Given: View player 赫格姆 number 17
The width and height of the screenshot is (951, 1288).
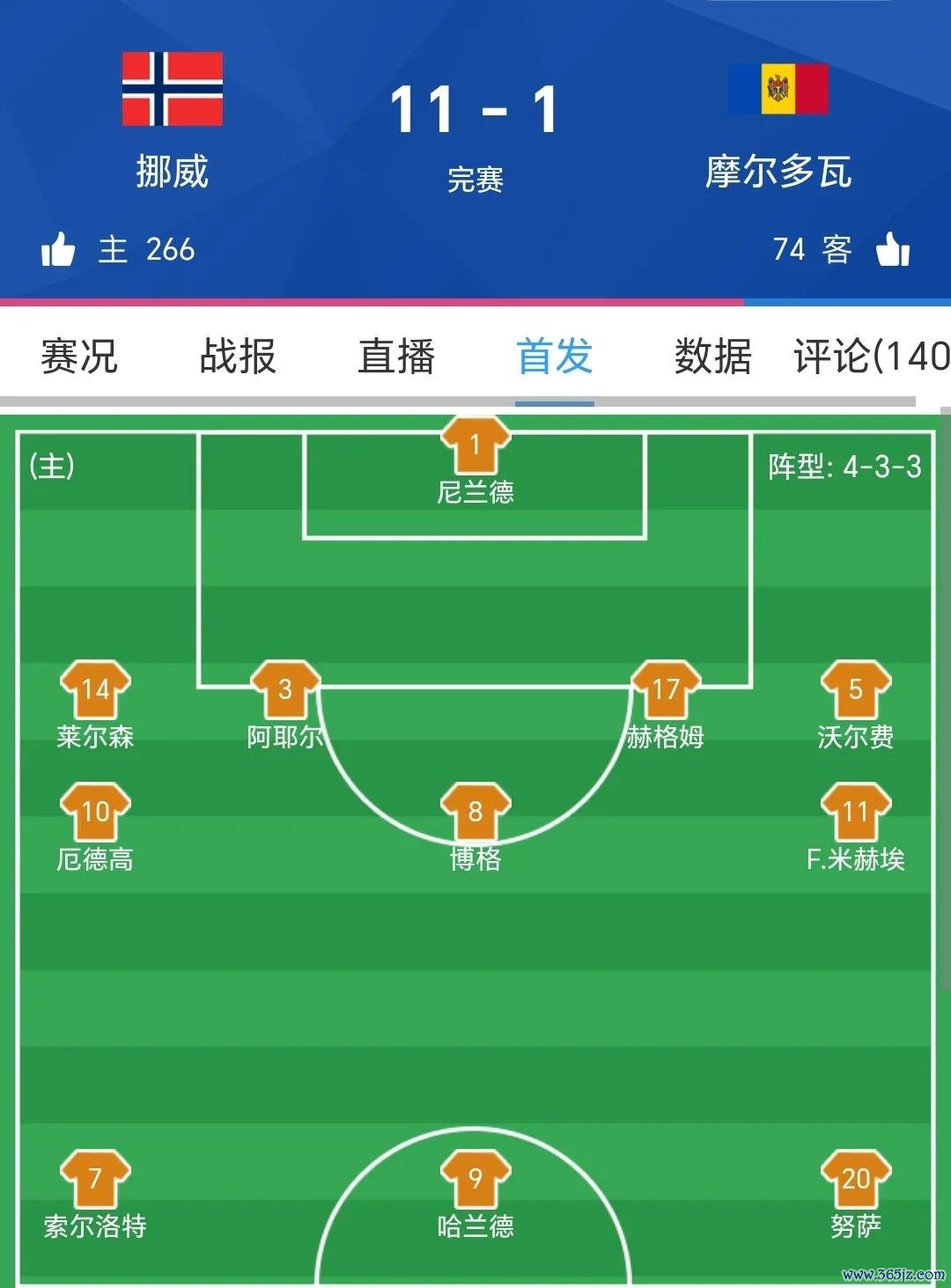Looking at the screenshot, I should coord(666,691).
